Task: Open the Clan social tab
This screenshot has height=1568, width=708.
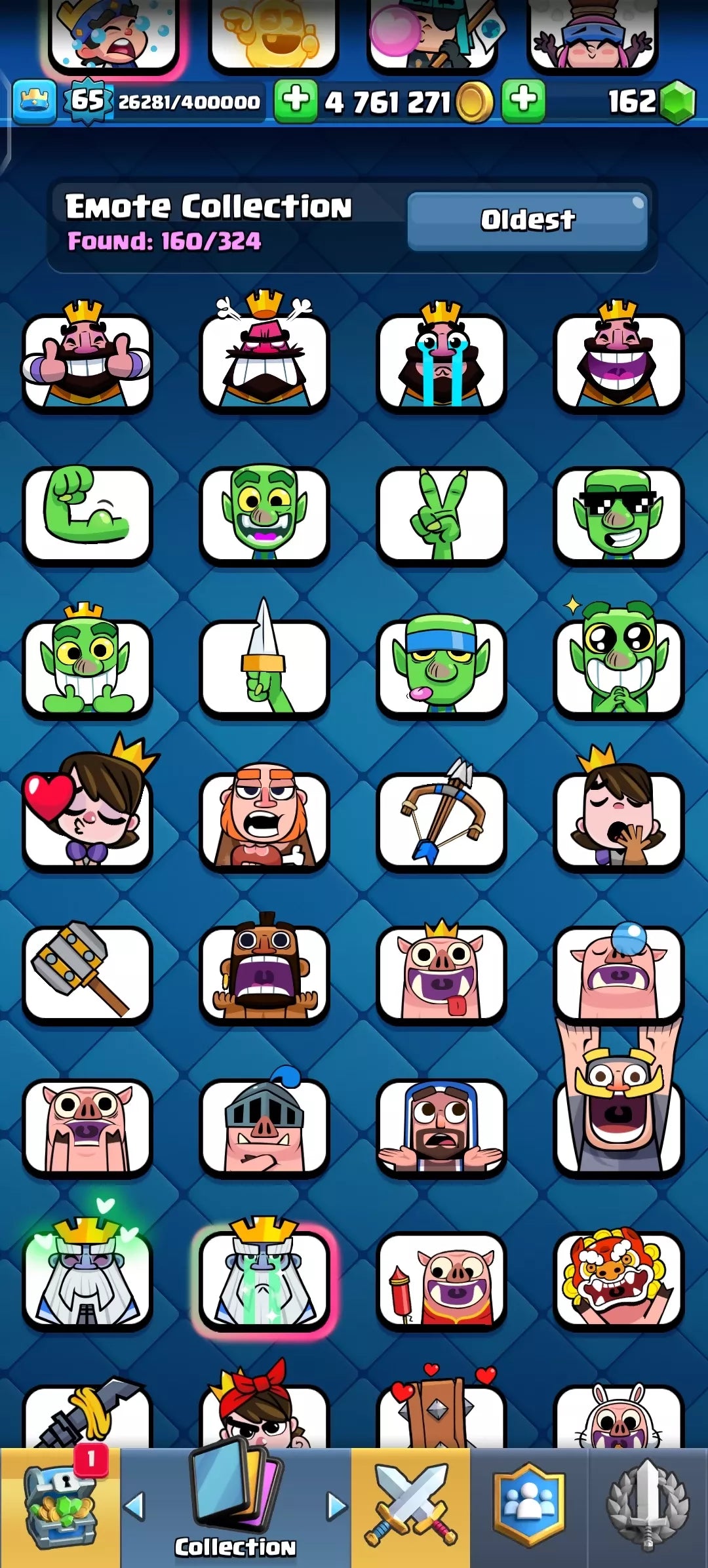Action: (528, 1506)
